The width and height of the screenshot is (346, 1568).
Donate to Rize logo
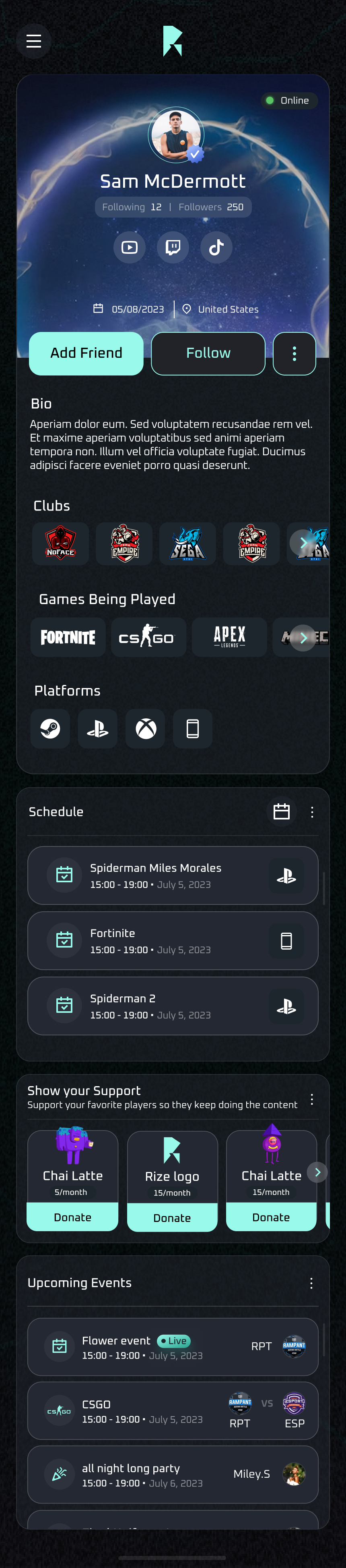point(172,1217)
